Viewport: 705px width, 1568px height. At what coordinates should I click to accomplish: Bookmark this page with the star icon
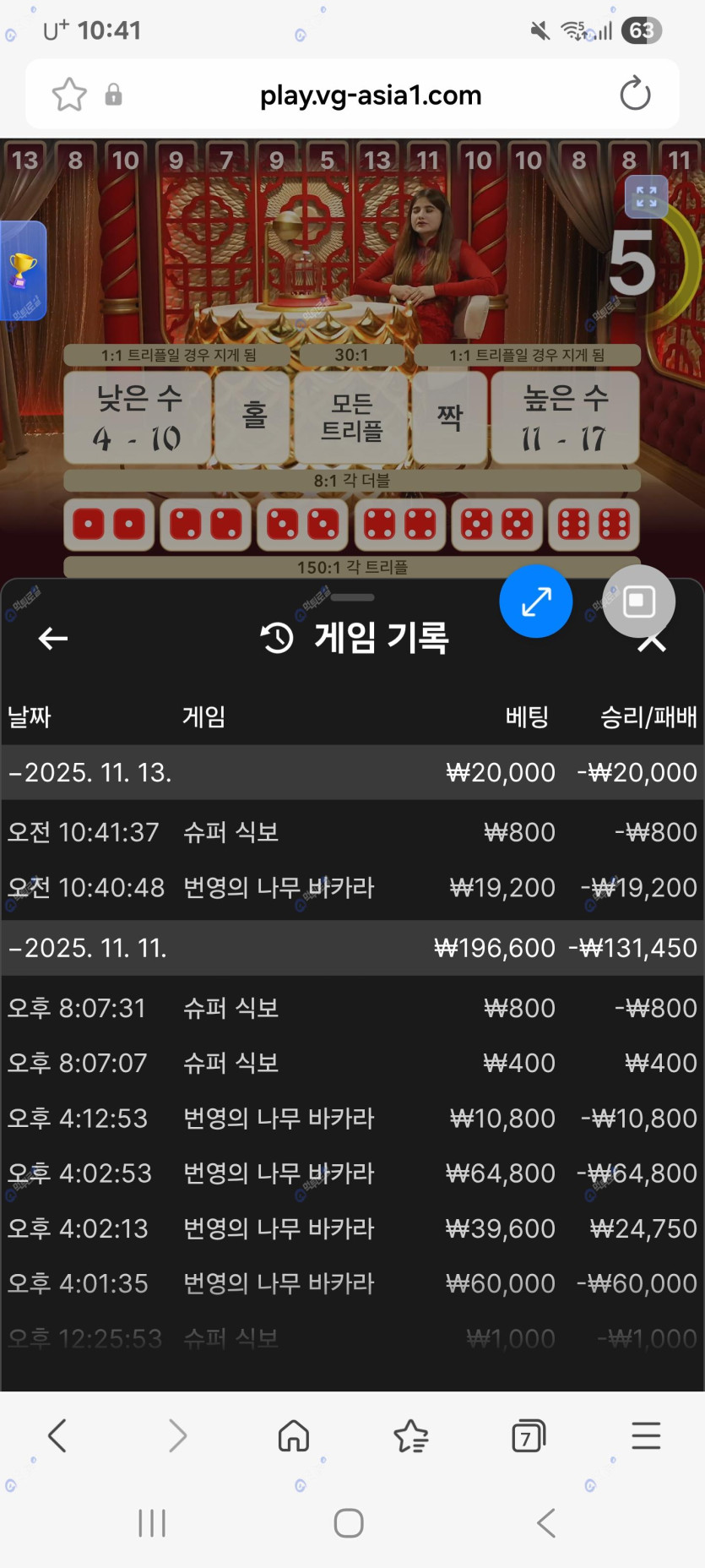click(x=69, y=95)
